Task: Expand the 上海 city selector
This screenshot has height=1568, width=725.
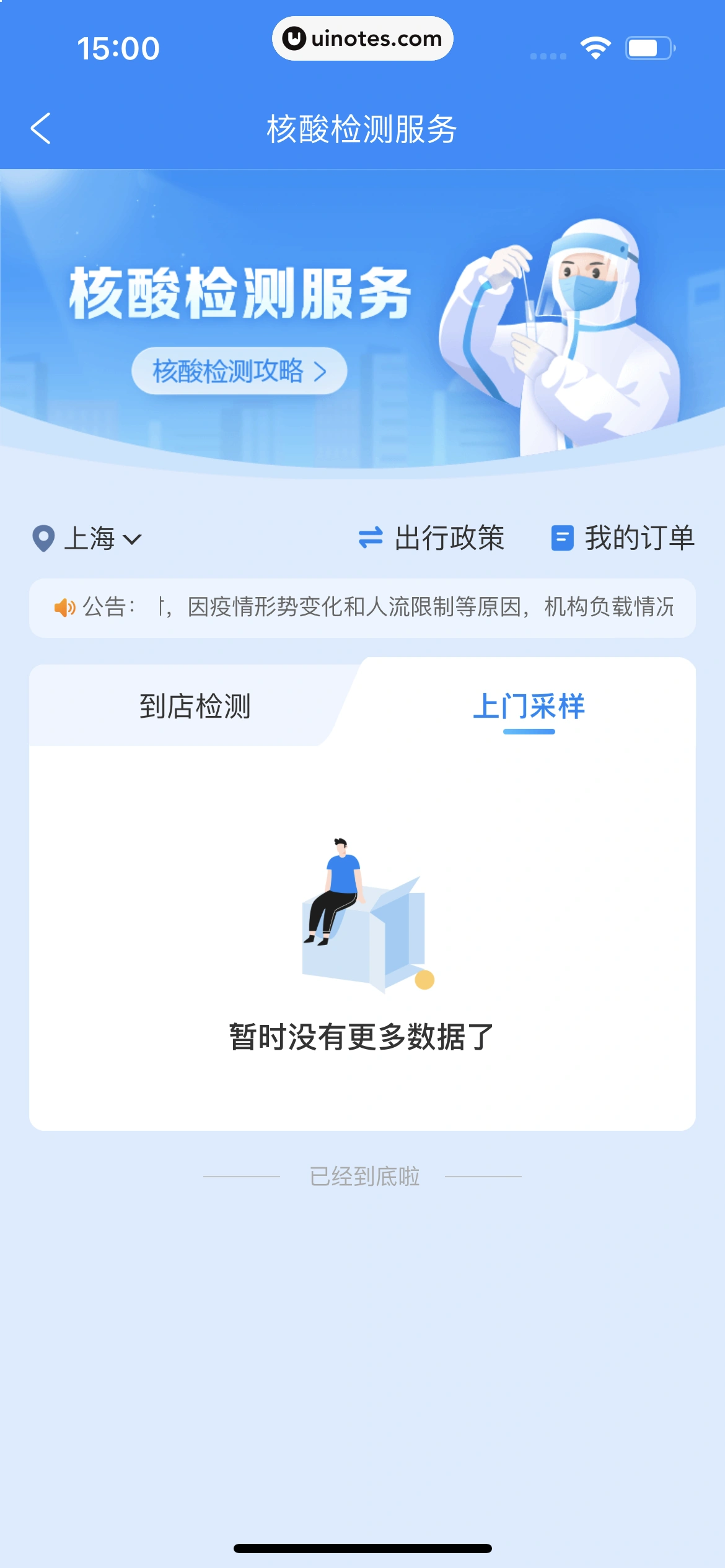Action: pyautogui.click(x=88, y=538)
